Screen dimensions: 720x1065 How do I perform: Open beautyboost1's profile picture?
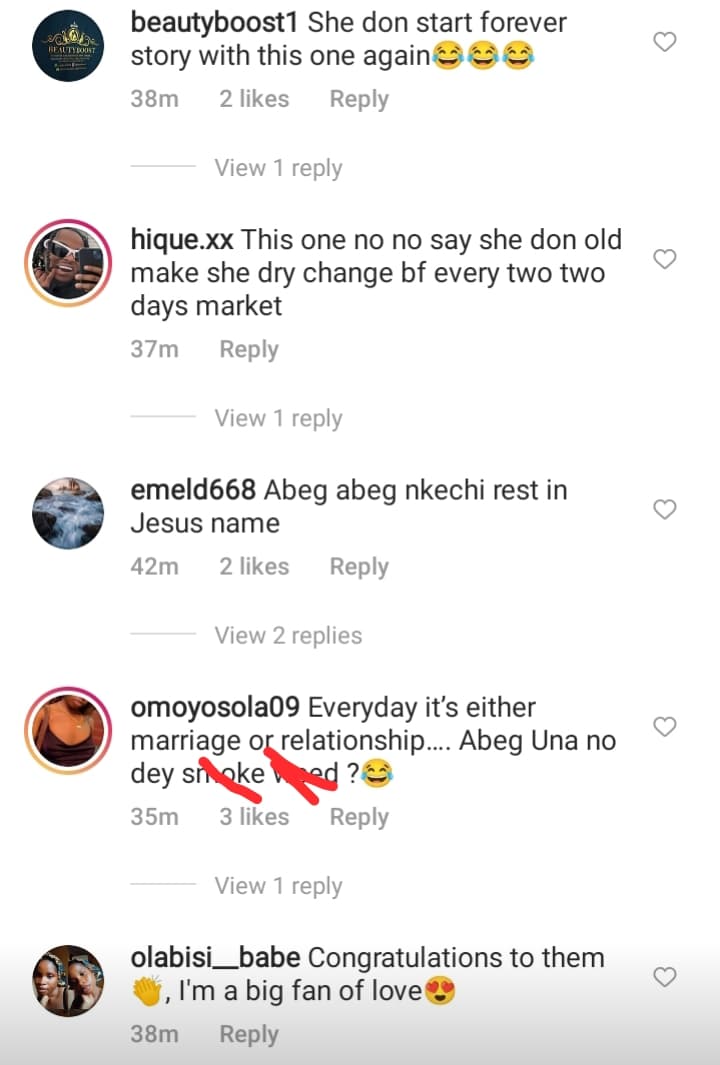tap(68, 45)
